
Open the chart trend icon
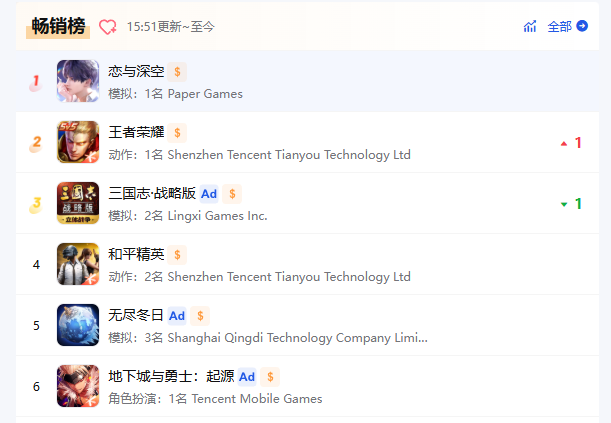point(530,26)
